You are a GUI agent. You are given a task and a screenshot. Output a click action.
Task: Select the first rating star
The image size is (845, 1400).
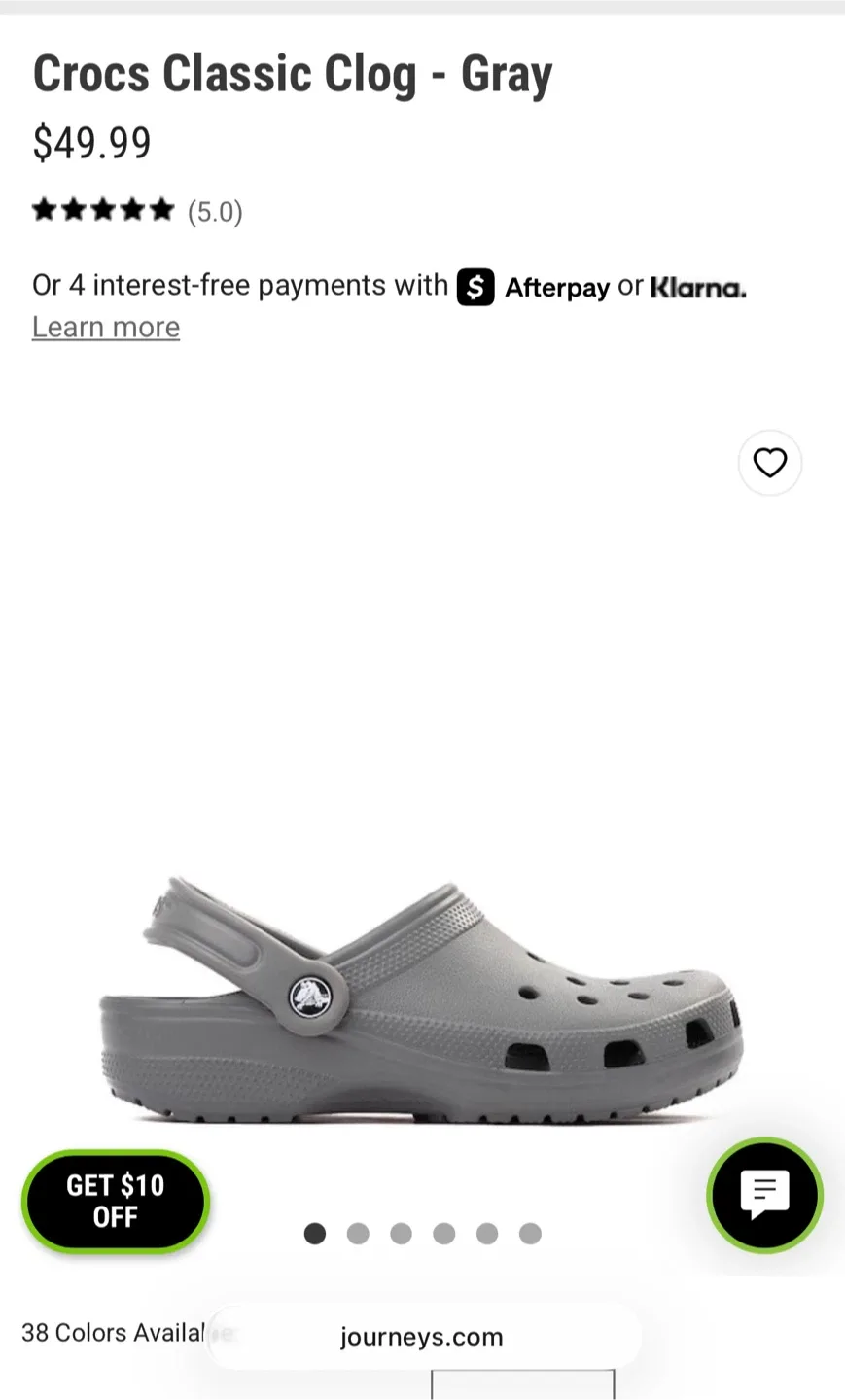pyautogui.click(x=45, y=209)
